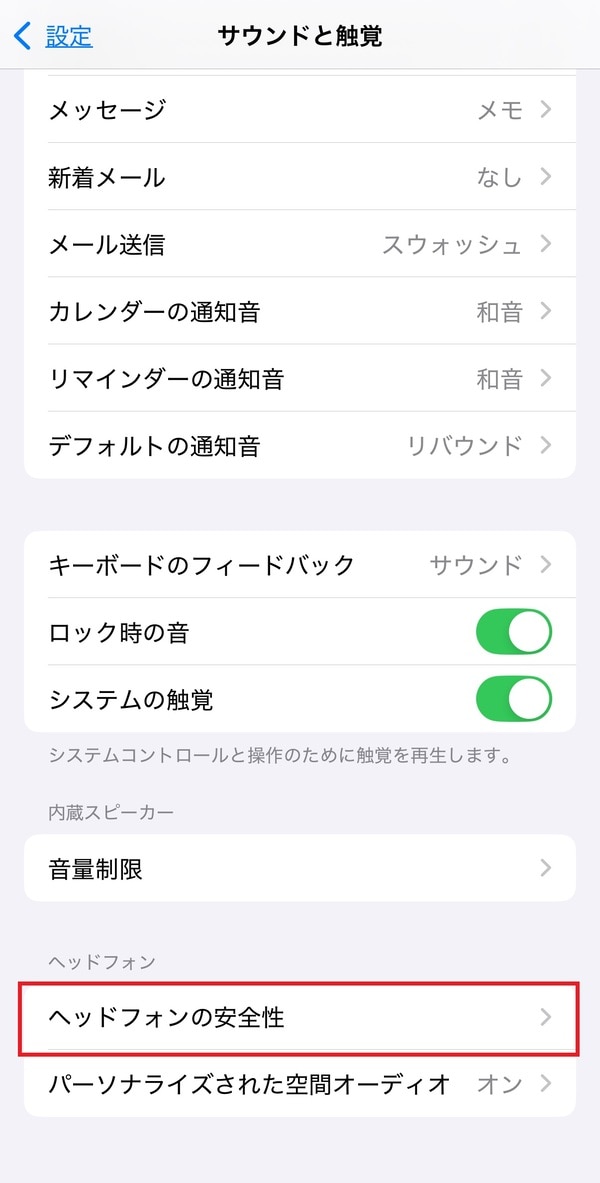
Task: Open リマインダーの通知音 setting
Action: click(x=300, y=378)
